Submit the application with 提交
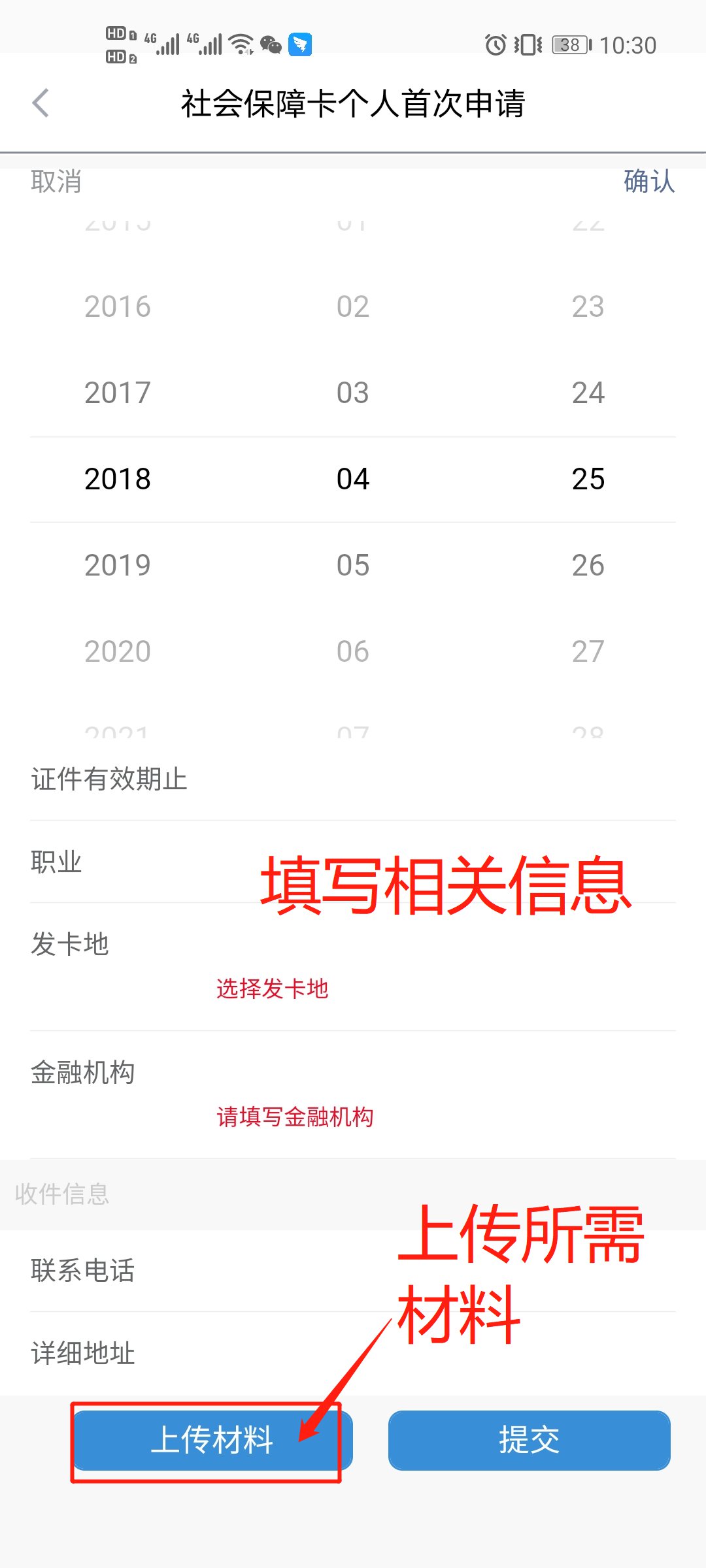 pyautogui.click(x=529, y=1440)
